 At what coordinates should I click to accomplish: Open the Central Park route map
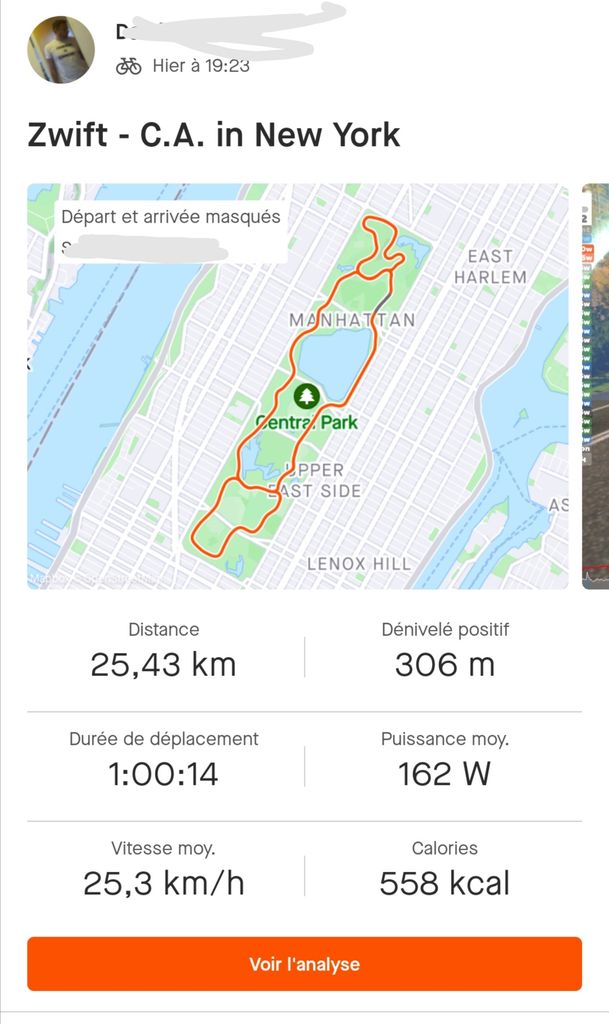pos(297,385)
